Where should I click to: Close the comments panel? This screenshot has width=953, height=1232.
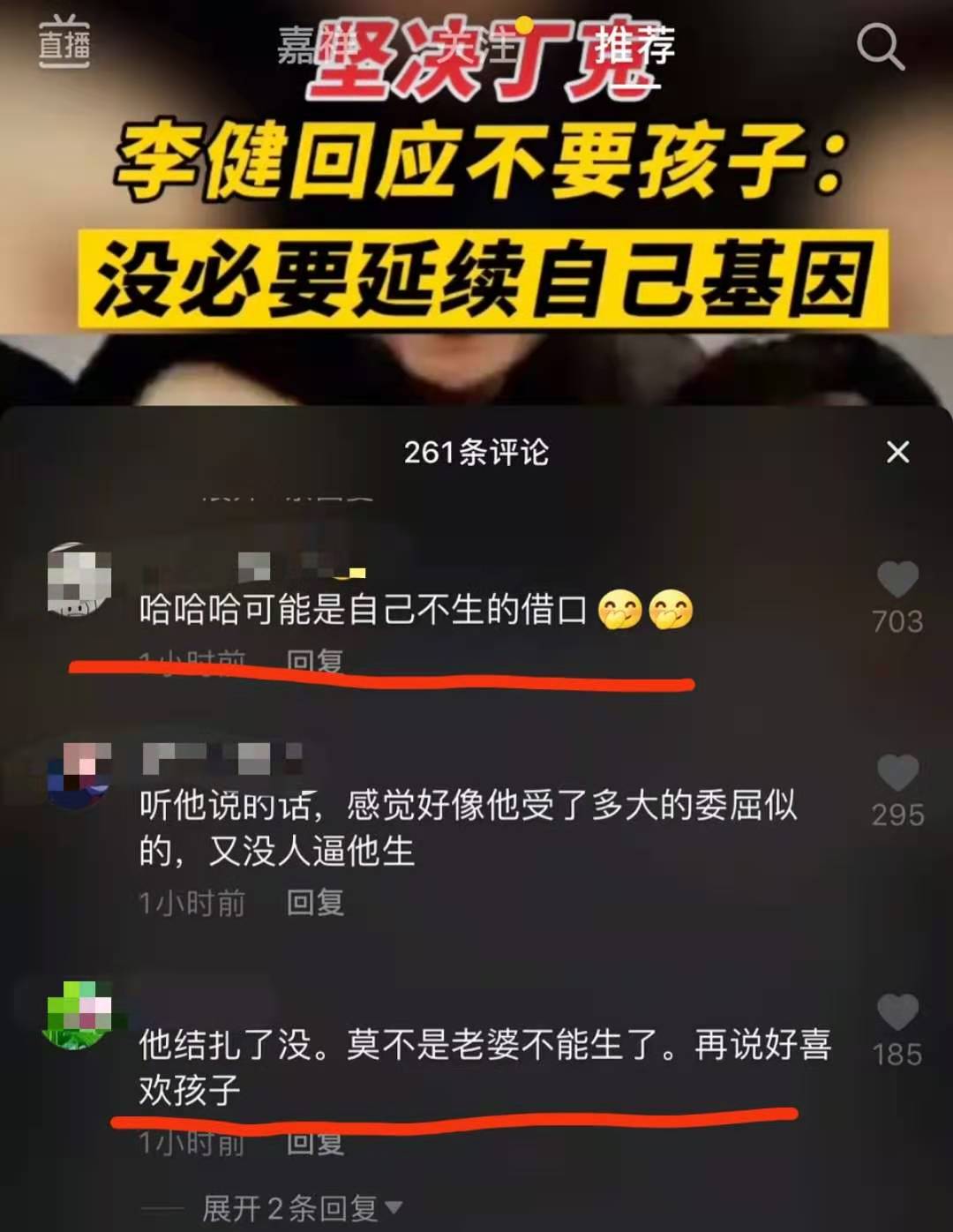pos(897,452)
